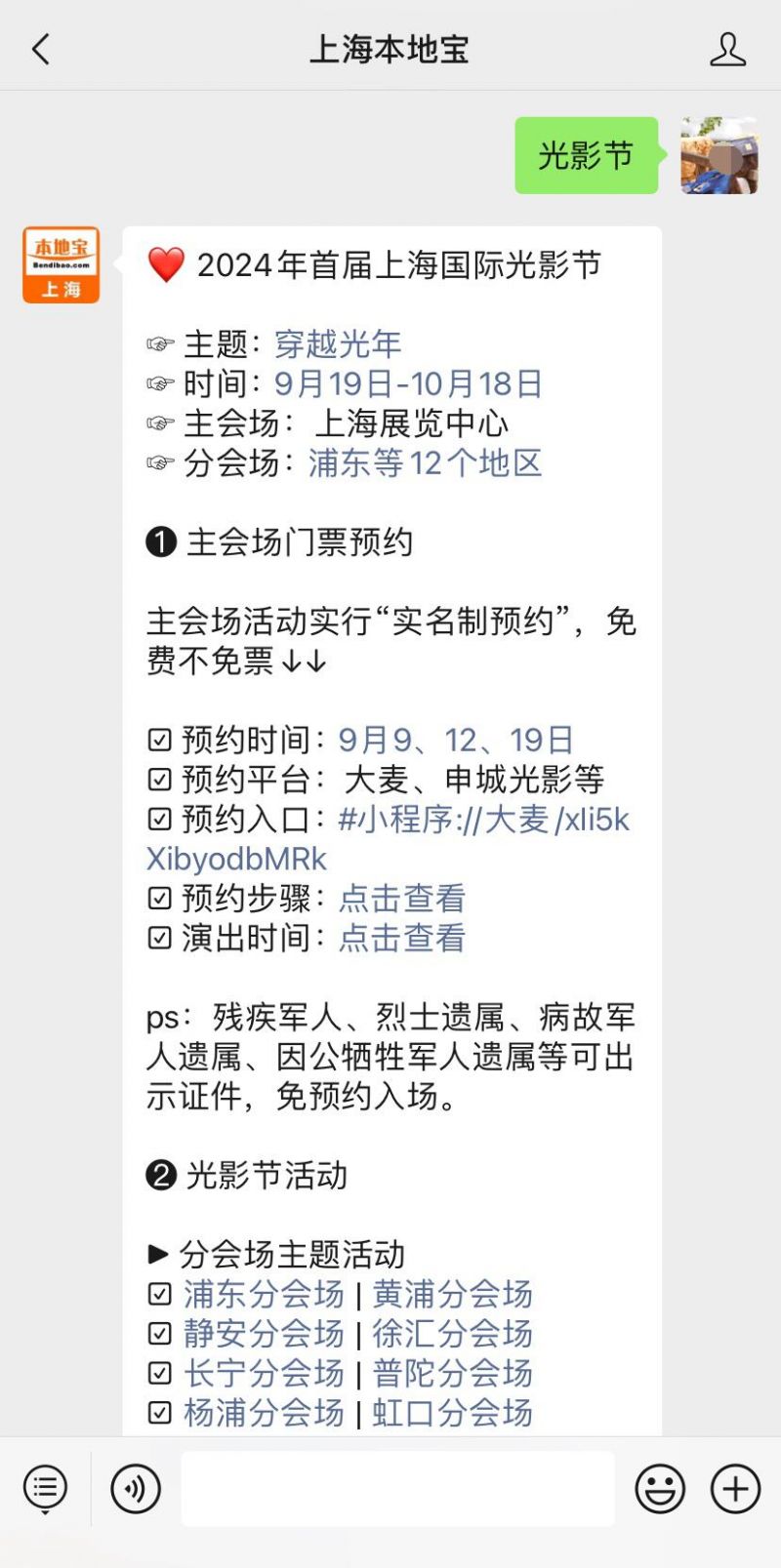
Task: Tap 点击查看 next to 预约步骤
Action: 402,898
